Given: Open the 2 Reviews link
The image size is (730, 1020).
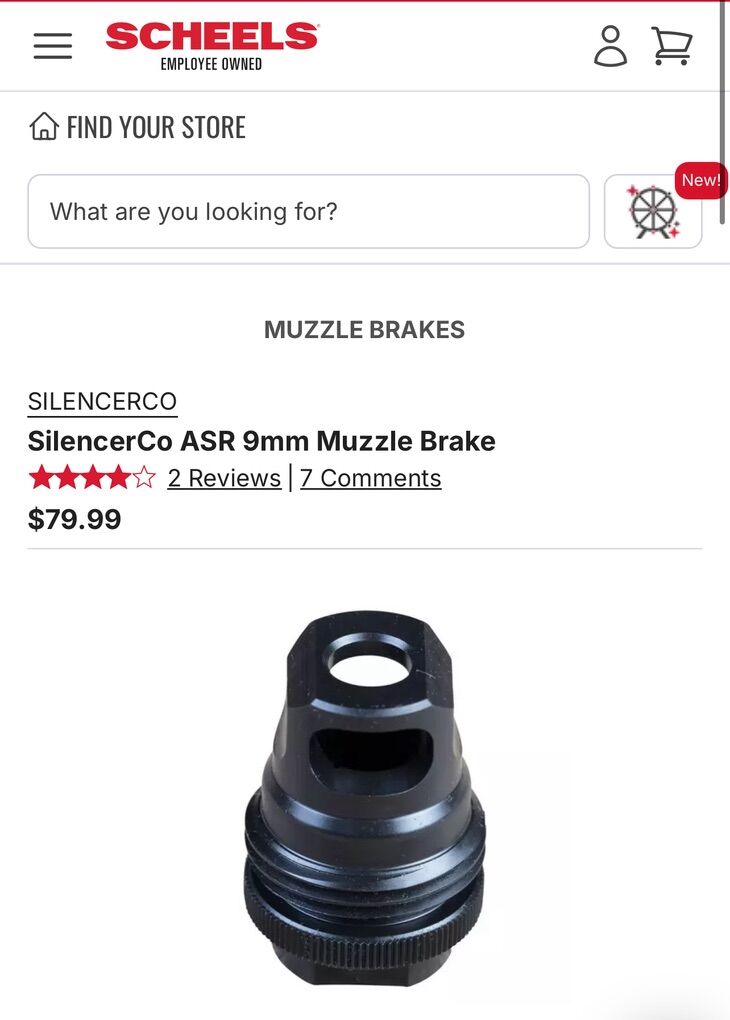Looking at the screenshot, I should 221,478.
